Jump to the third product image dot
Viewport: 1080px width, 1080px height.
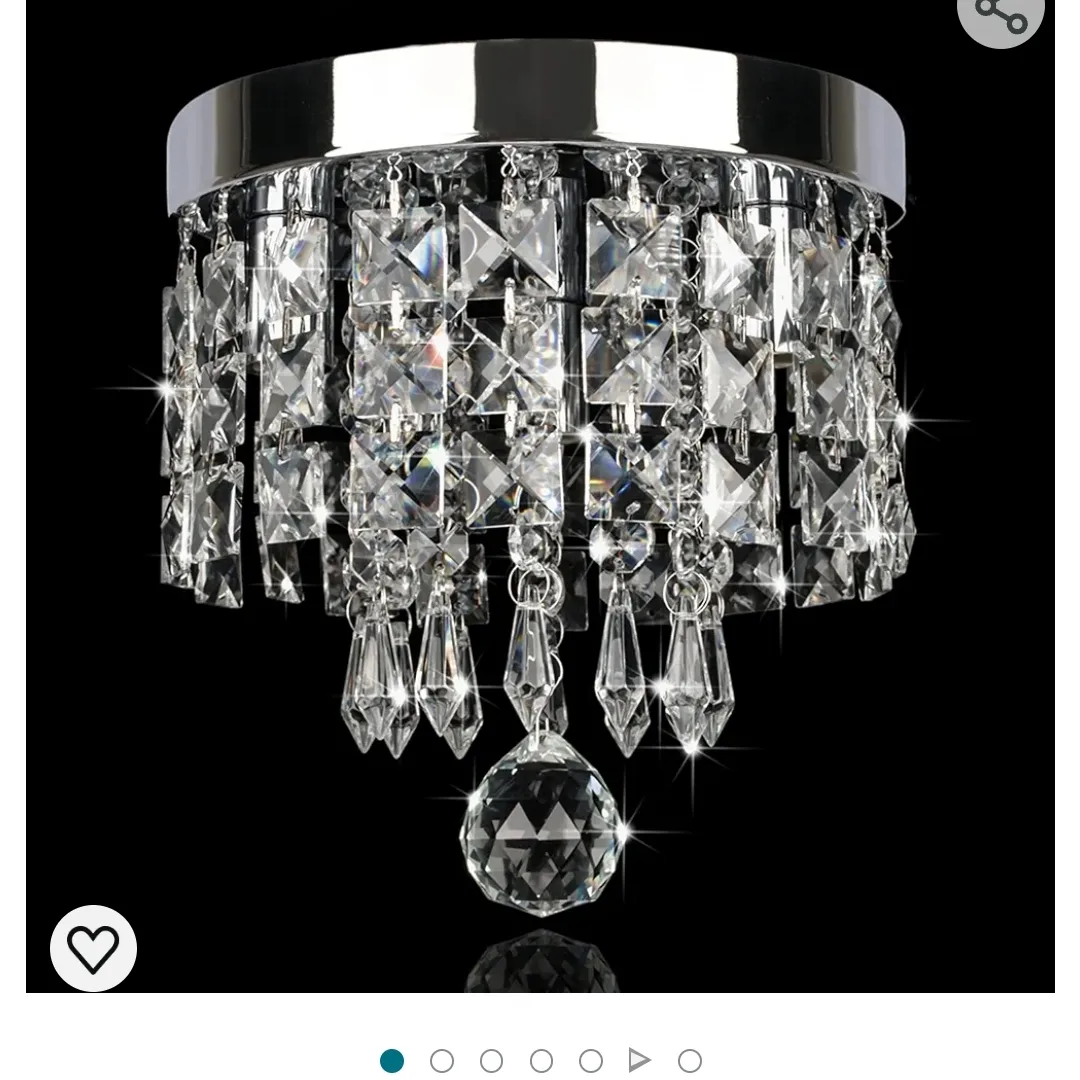[491, 1061]
